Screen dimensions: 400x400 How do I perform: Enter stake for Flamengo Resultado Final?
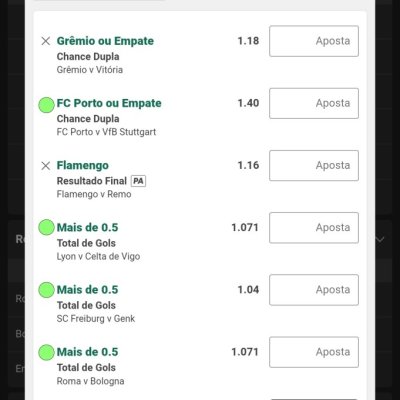coord(314,166)
